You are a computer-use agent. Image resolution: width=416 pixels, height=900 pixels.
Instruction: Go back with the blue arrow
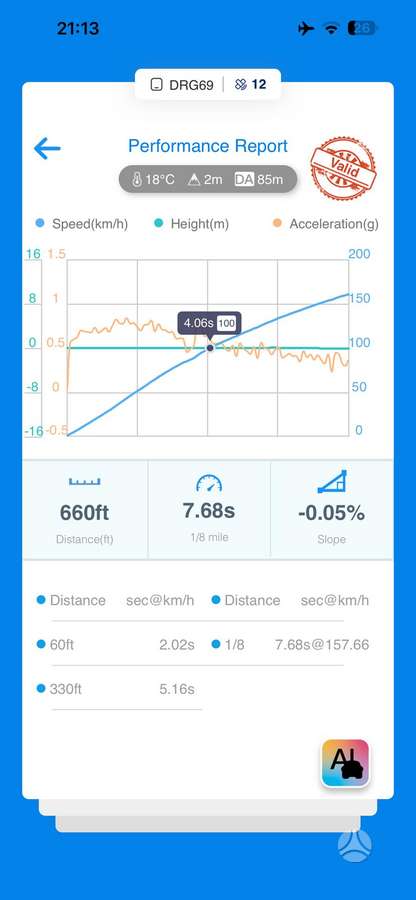tap(47, 149)
